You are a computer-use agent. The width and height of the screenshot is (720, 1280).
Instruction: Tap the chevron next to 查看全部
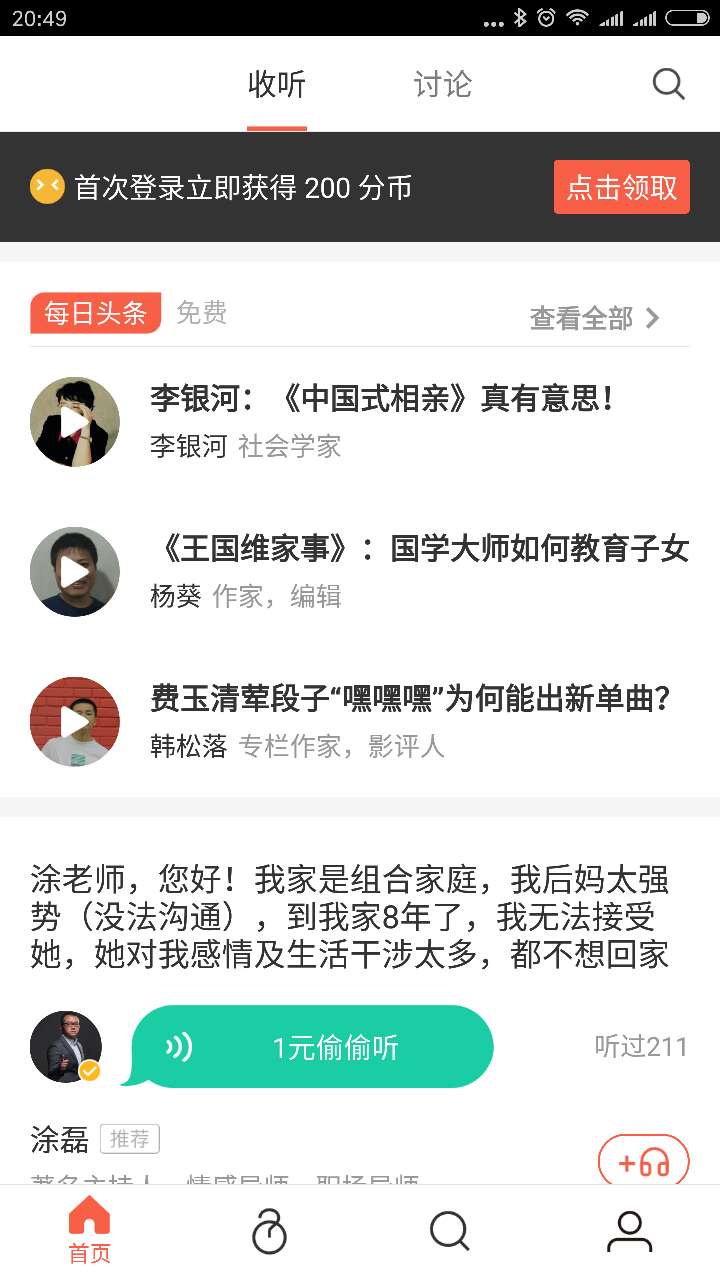653,318
